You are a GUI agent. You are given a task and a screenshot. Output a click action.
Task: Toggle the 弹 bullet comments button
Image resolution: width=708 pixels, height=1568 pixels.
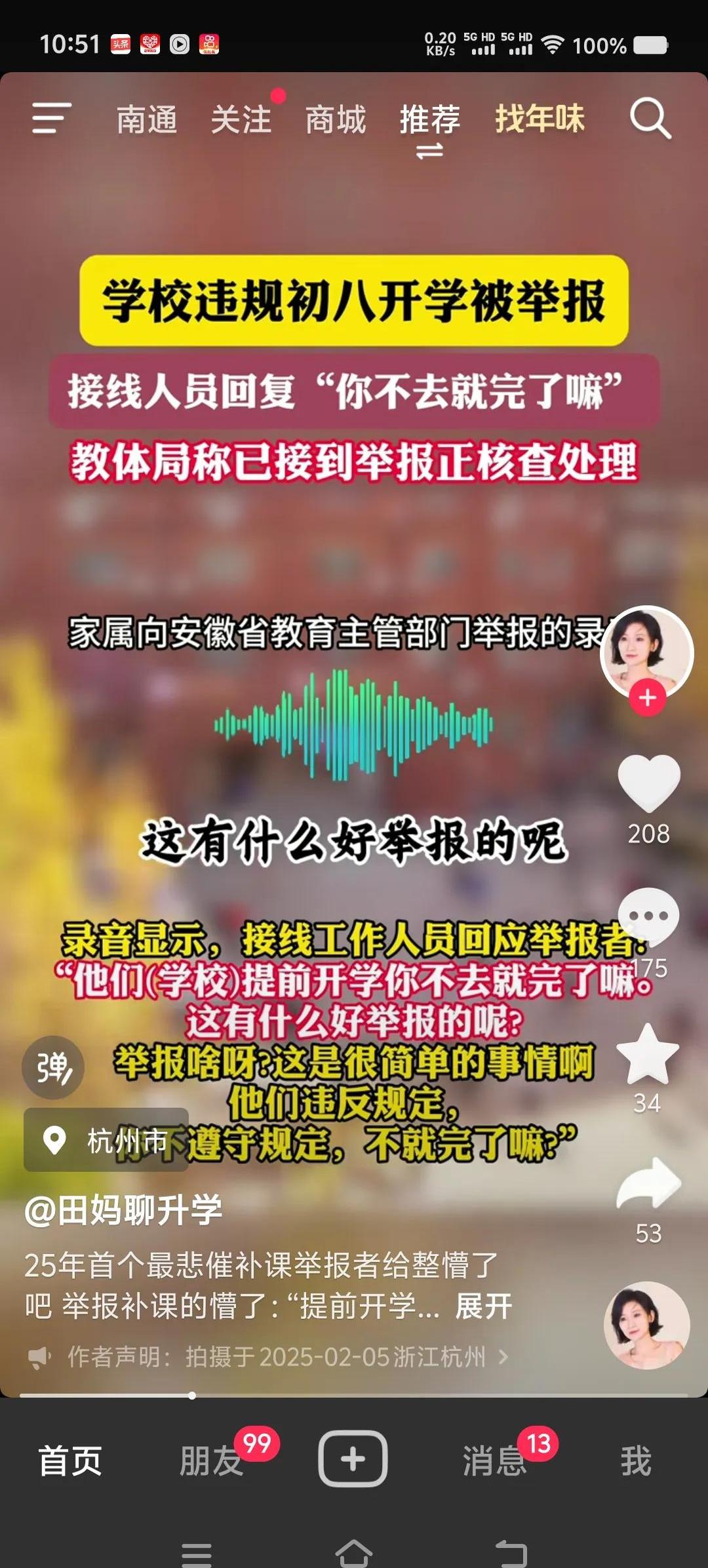(53, 1067)
